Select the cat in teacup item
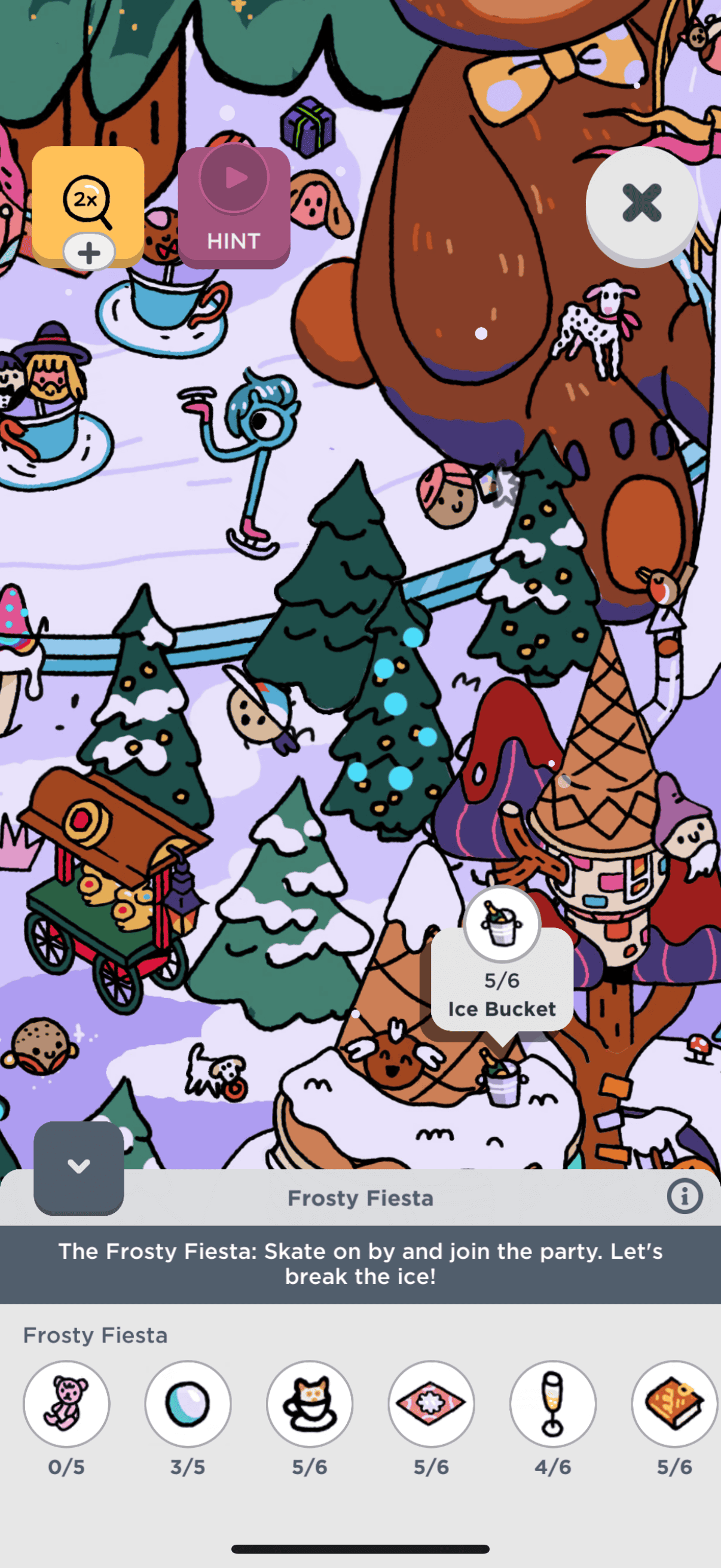721x1568 pixels. point(310,1403)
